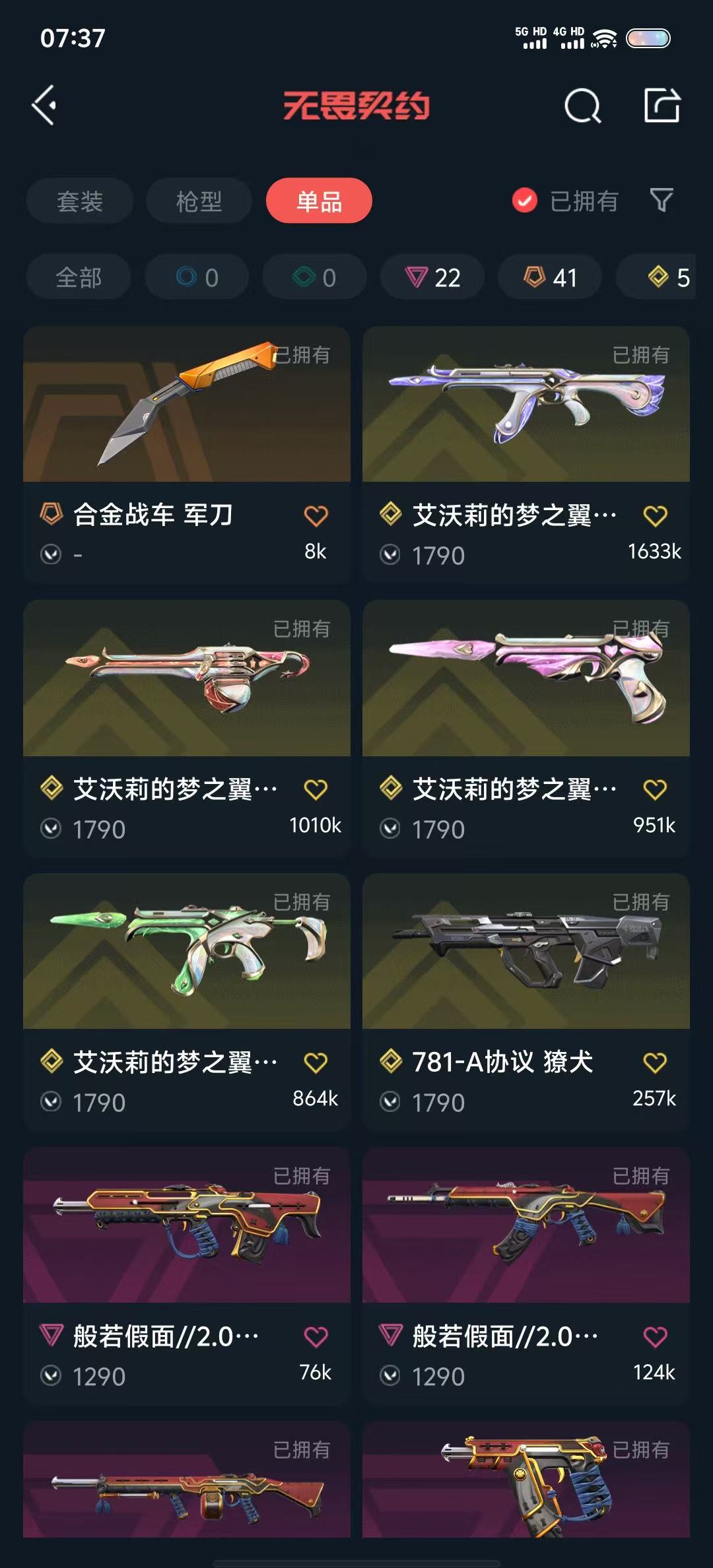The image size is (713, 1568).
Task: Filter by the orange tier chip showing 41
Action: click(x=550, y=277)
